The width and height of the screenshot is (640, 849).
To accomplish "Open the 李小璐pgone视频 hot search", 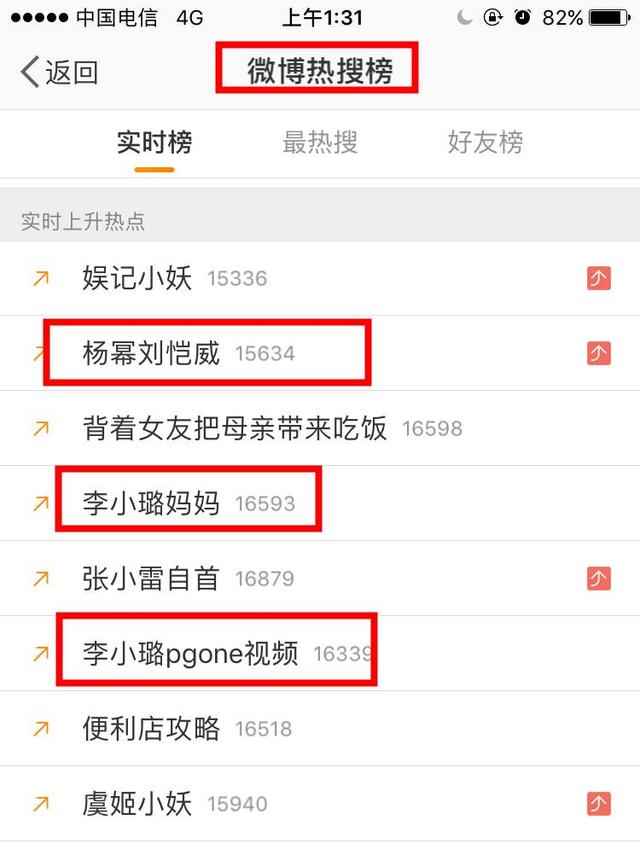I will (190, 654).
